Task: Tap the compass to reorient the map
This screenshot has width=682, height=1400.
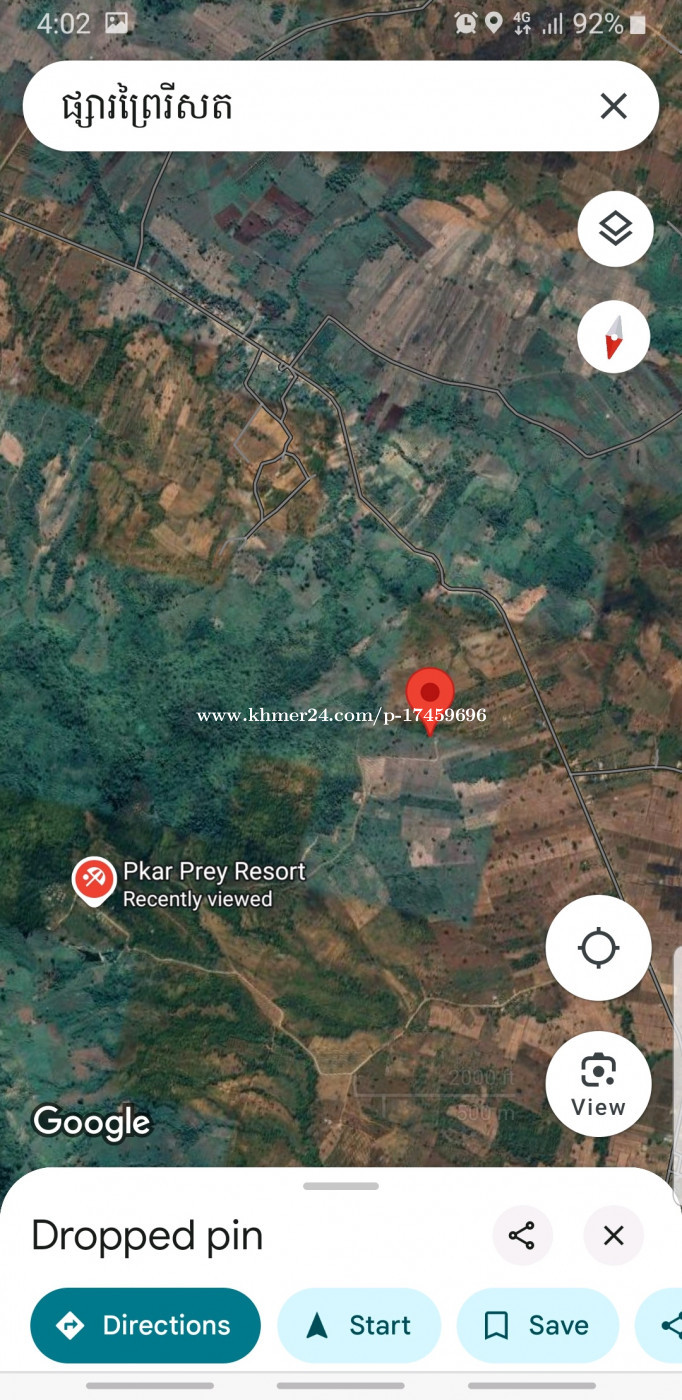Action: [x=614, y=337]
